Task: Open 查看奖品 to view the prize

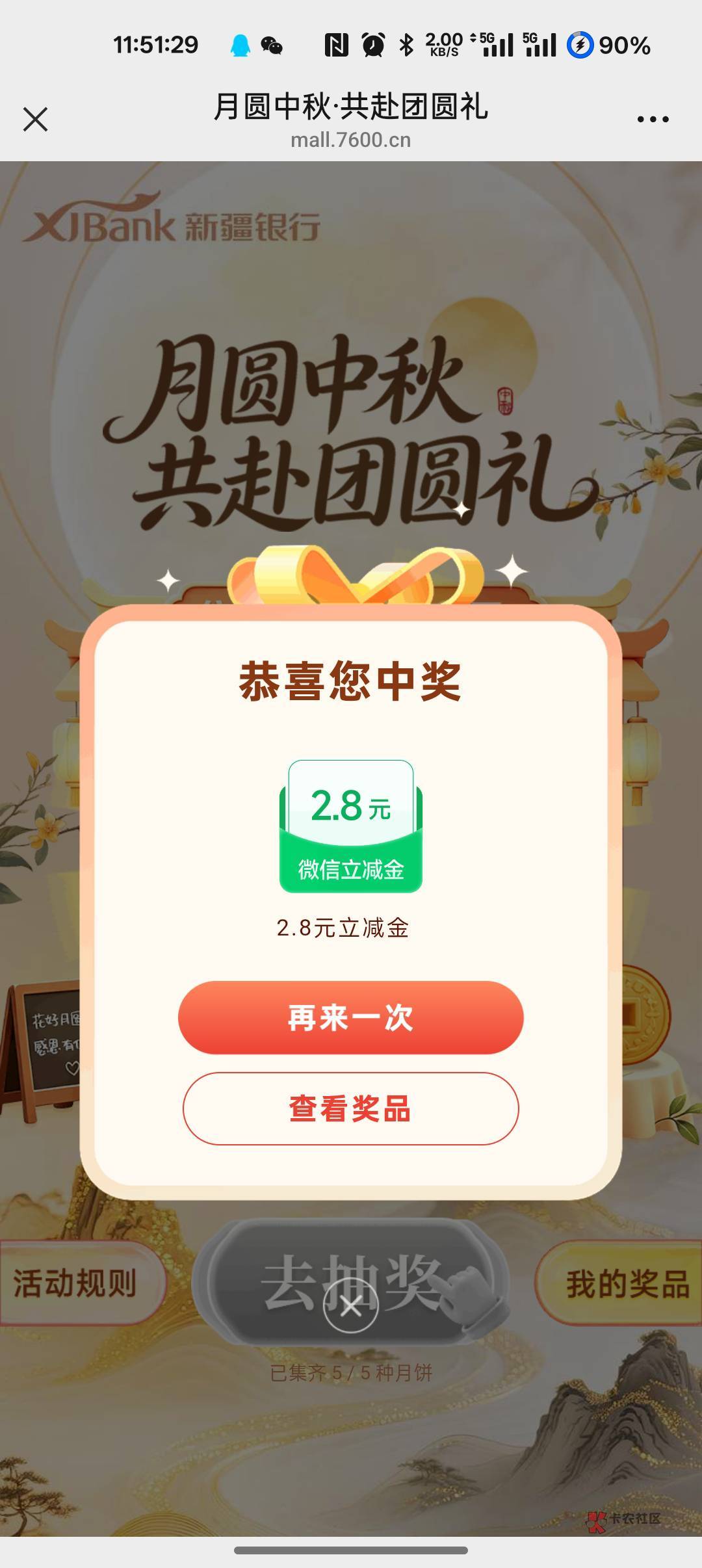Action: pos(351,1108)
